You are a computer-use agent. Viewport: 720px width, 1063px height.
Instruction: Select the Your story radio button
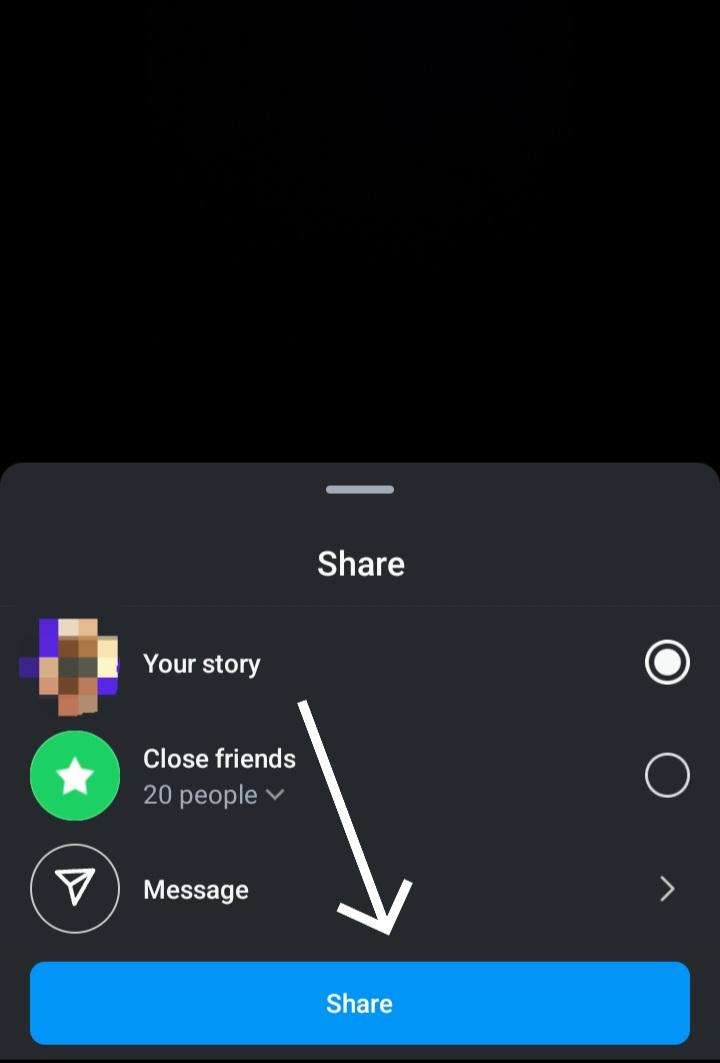667,663
